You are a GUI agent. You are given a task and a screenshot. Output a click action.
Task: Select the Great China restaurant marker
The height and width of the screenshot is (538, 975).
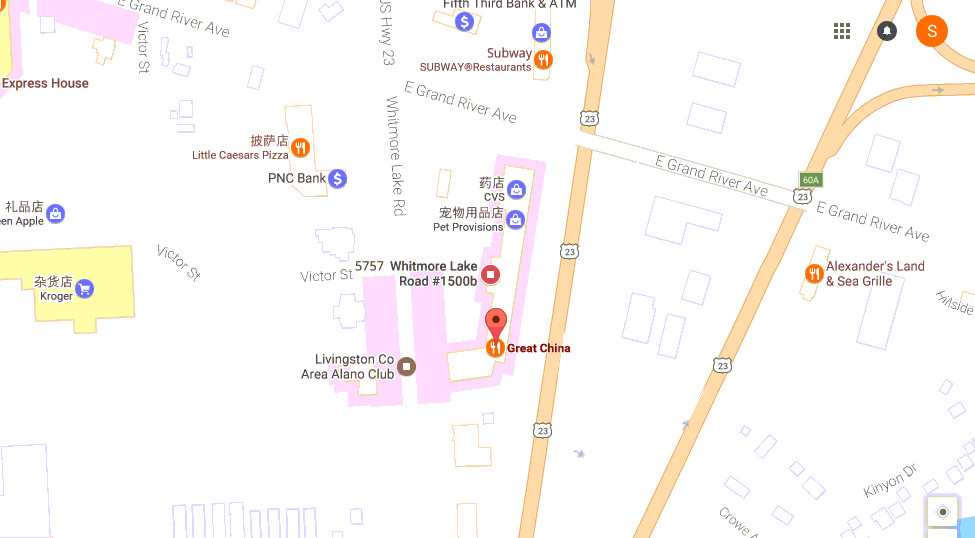tap(495, 348)
